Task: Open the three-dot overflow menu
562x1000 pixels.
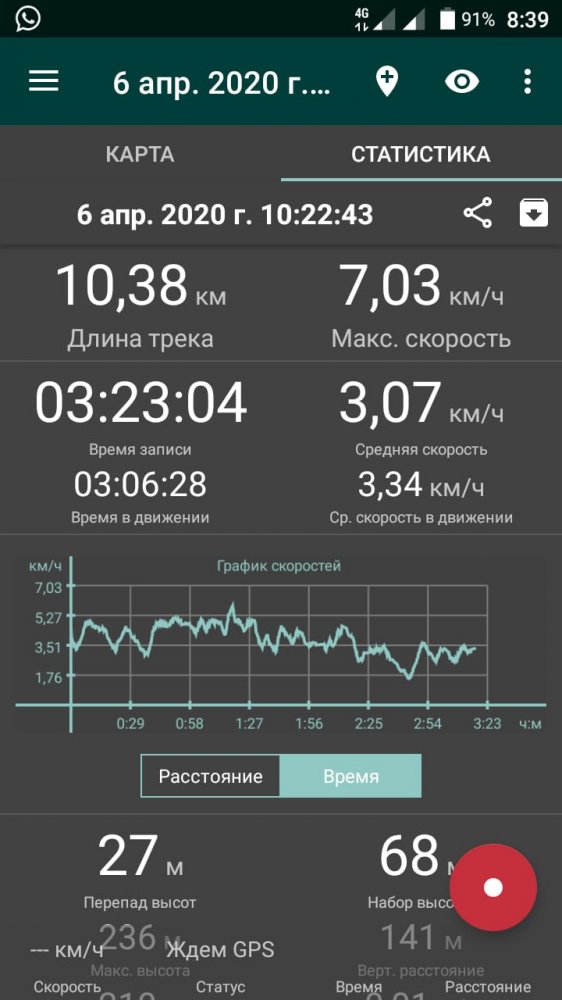Action: coord(527,82)
